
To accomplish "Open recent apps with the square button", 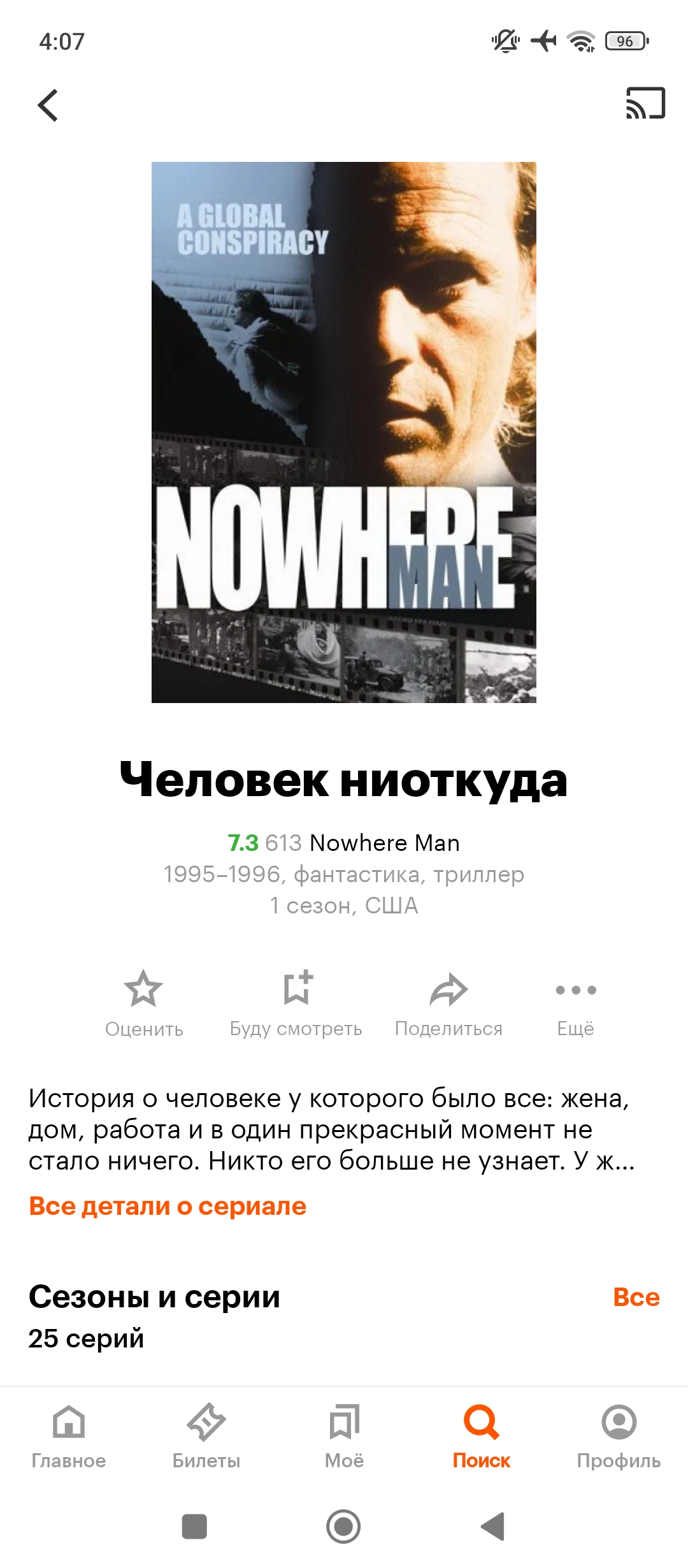I will click(x=194, y=1527).
